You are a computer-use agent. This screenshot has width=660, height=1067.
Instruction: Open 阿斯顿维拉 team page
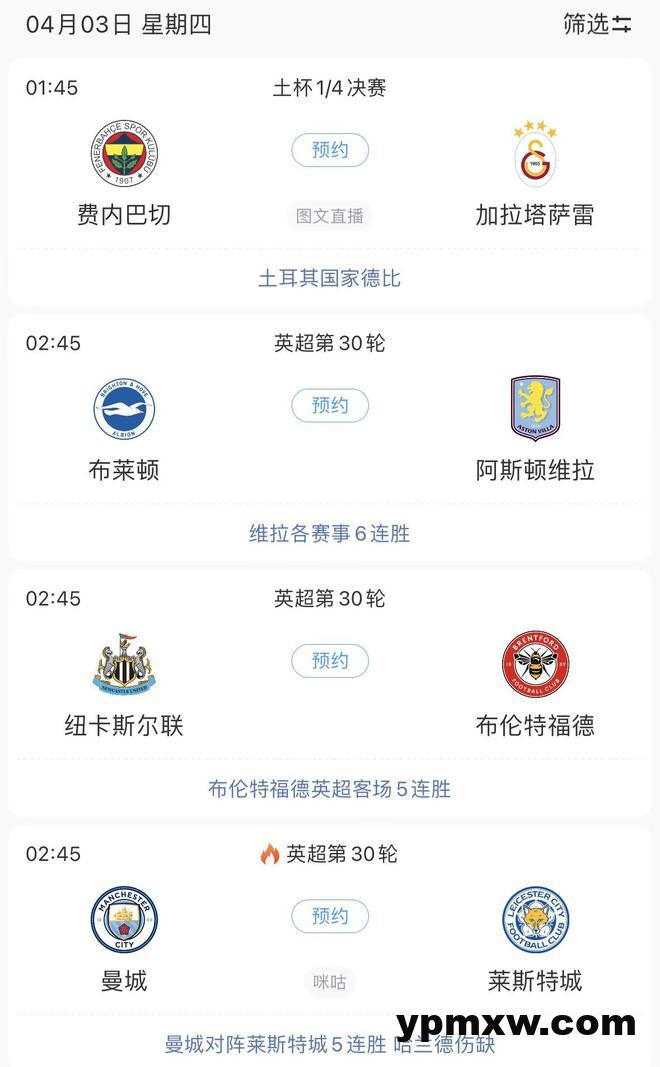[535, 470]
